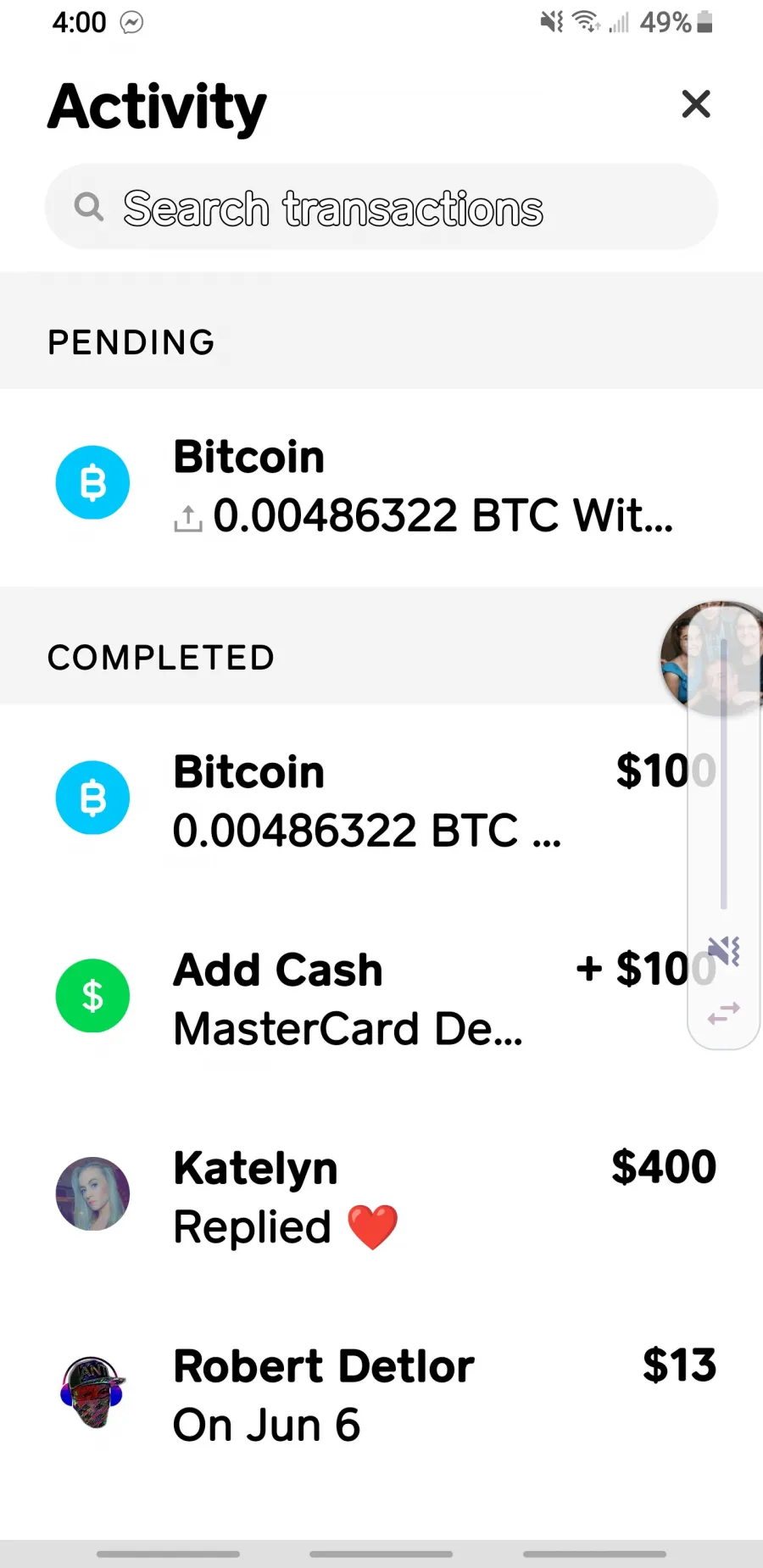The height and width of the screenshot is (1568, 763).
Task: Tap the Search transactions field
Action: 381,207
